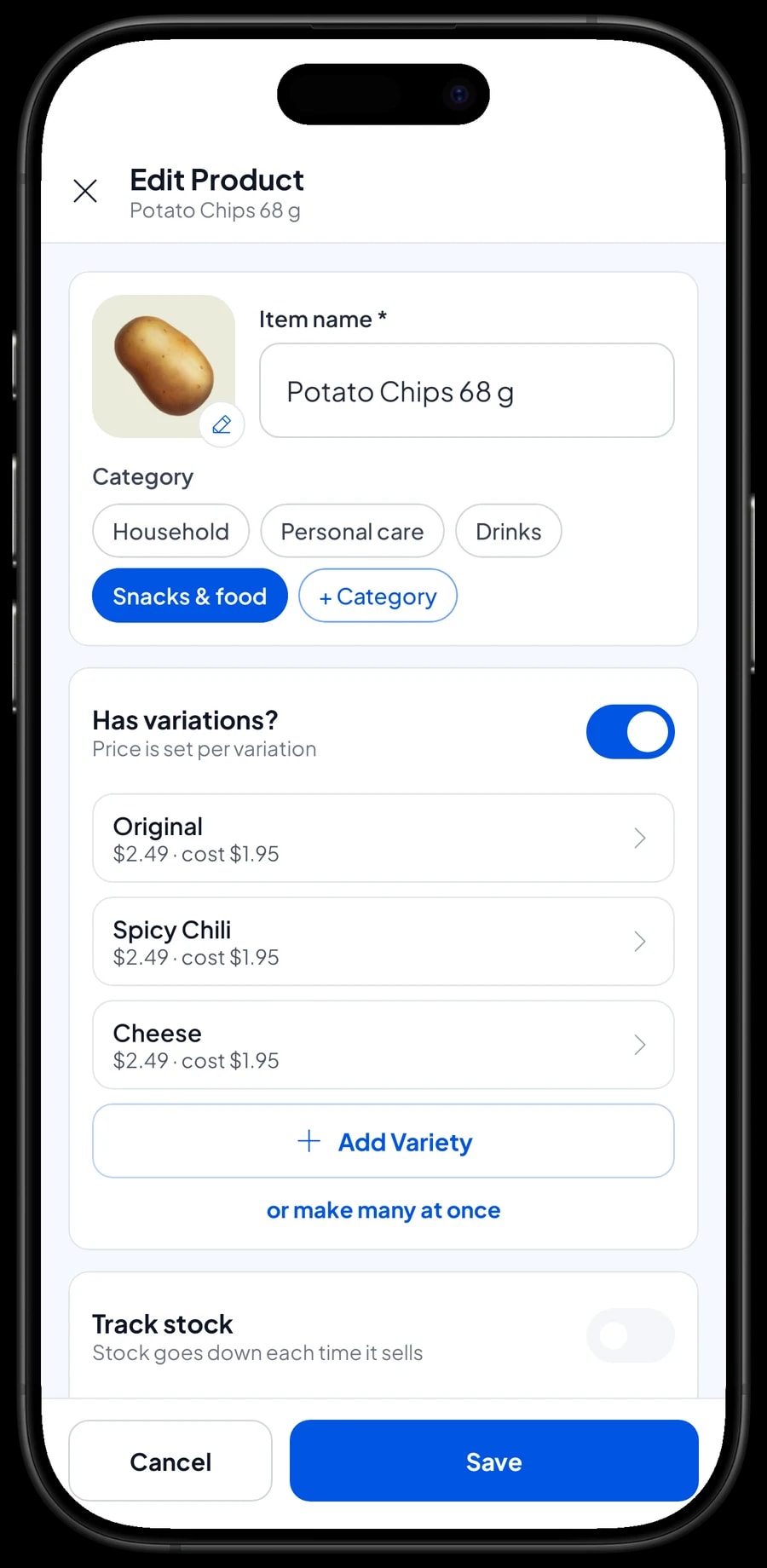This screenshot has width=767, height=1568.
Task: Close the Edit Product screen
Action: (85, 191)
